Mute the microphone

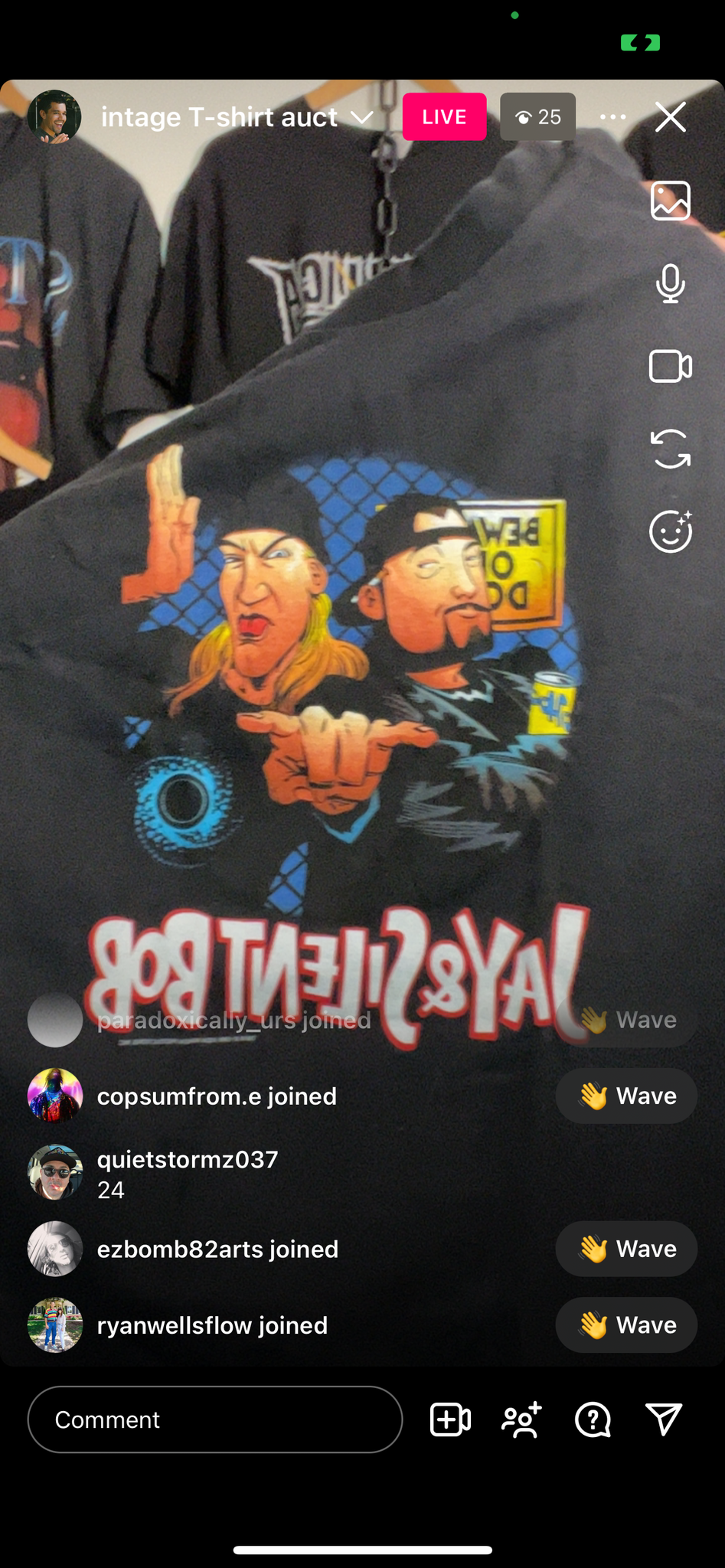pos(671,283)
